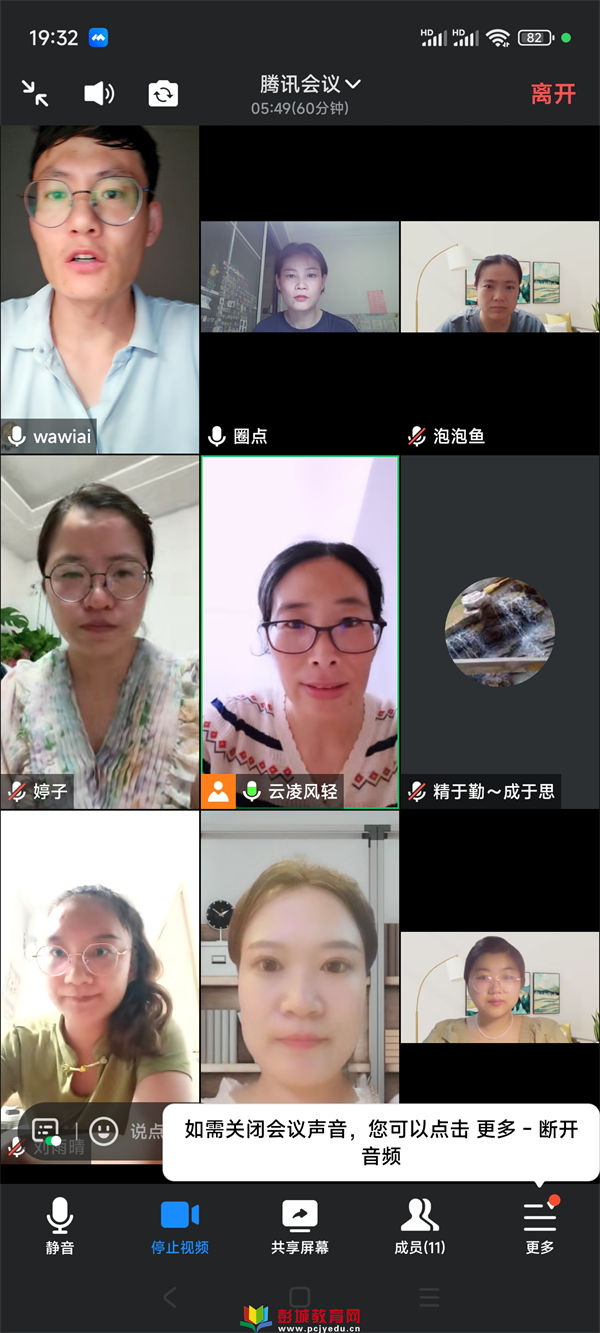Go back with system back button

coord(169,1297)
